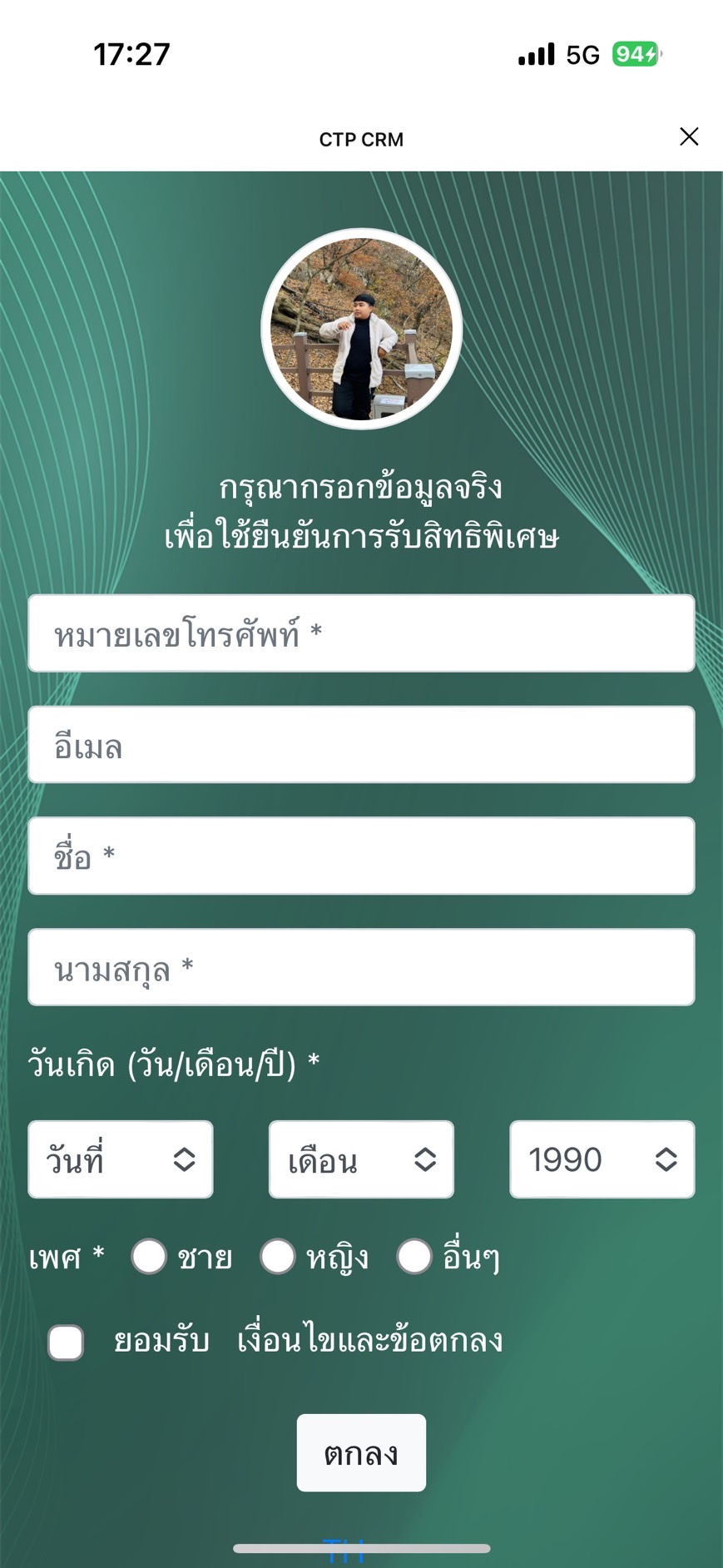Open the 1990 year dropdown
This screenshot has width=723, height=1568.
(602, 1159)
